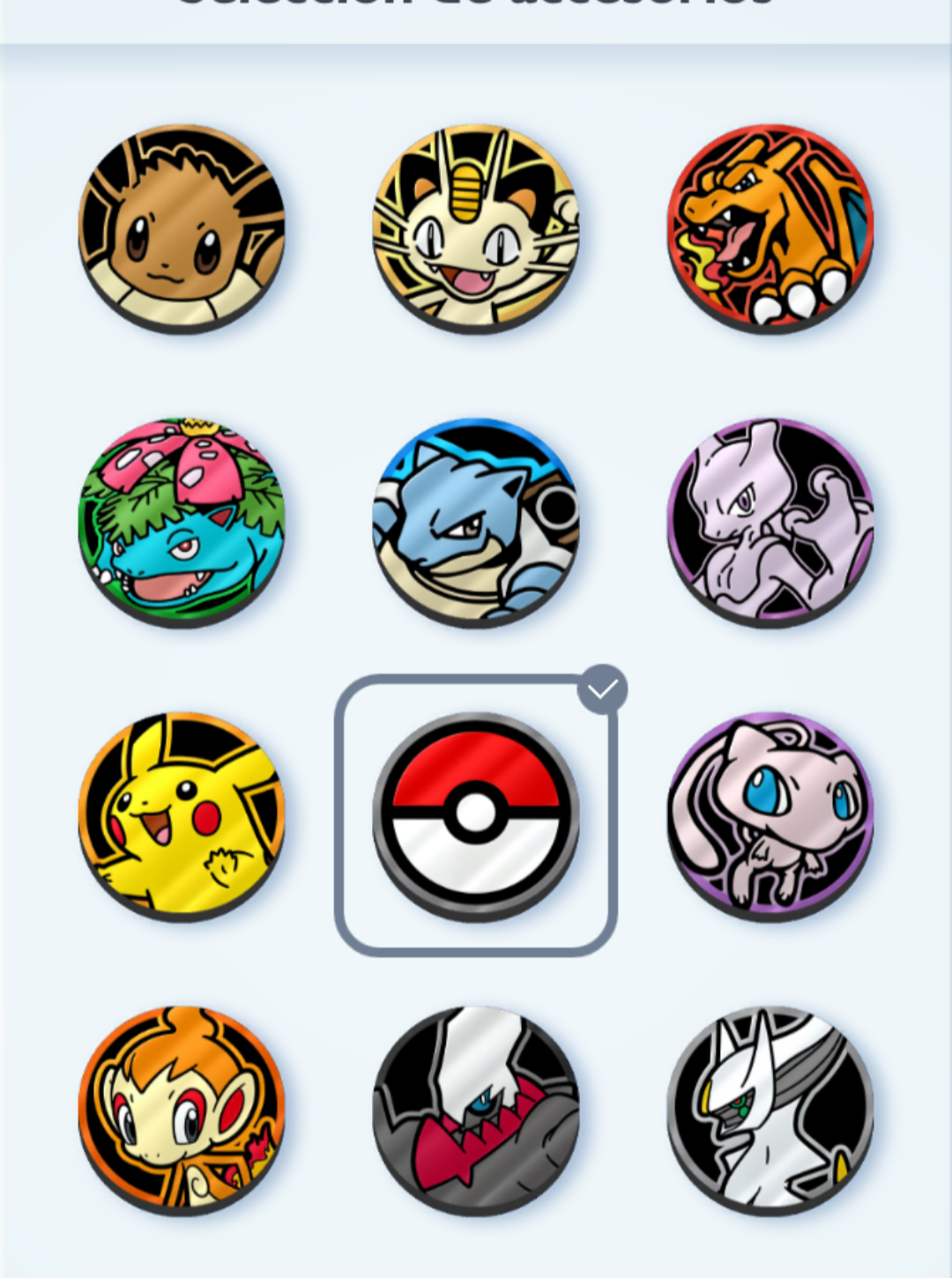Pick the Mewtwo coin
This screenshot has height=1278, width=952.
(770, 522)
